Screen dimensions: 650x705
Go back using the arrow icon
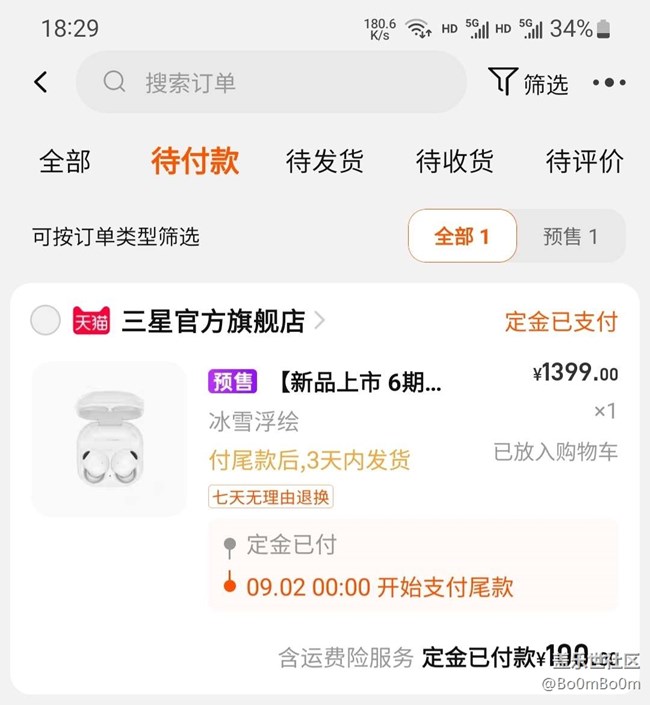coord(41,82)
